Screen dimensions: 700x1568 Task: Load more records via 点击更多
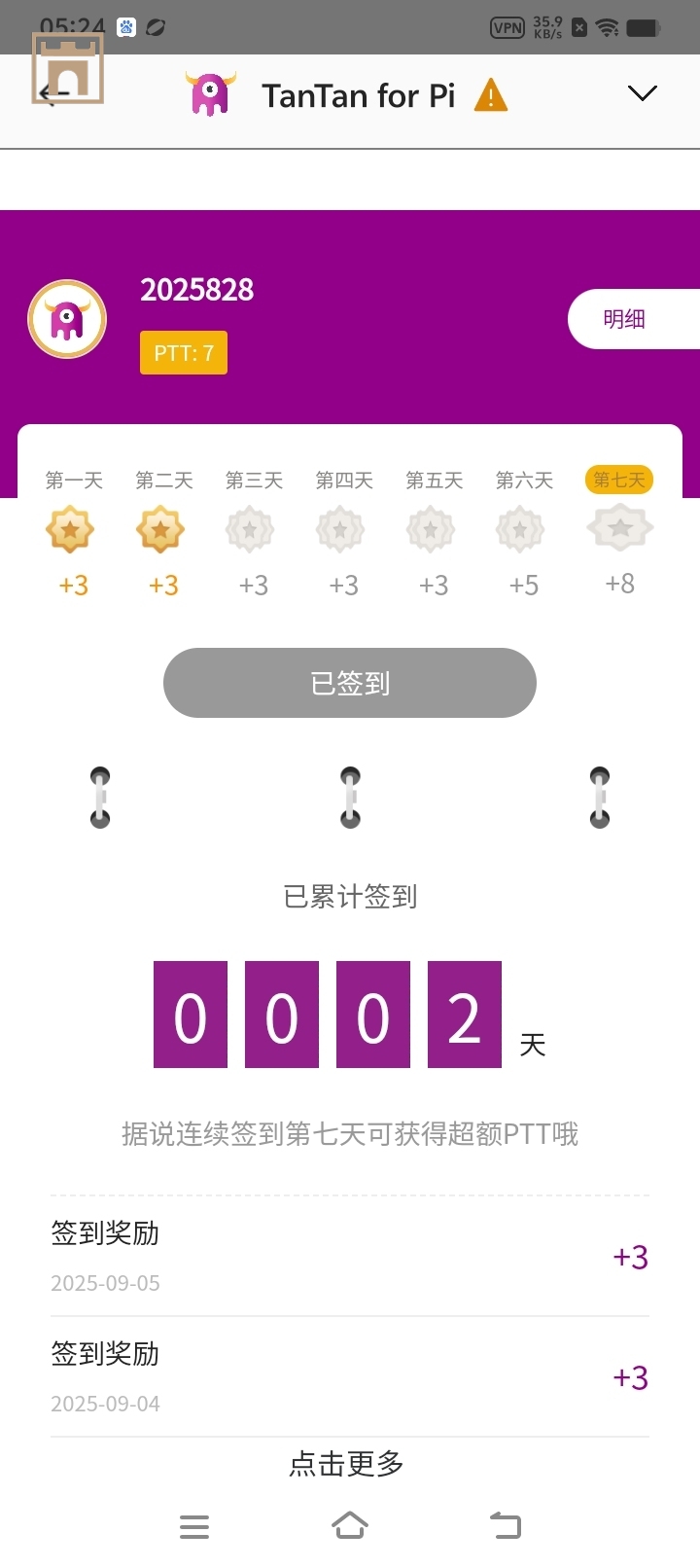point(347,1463)
